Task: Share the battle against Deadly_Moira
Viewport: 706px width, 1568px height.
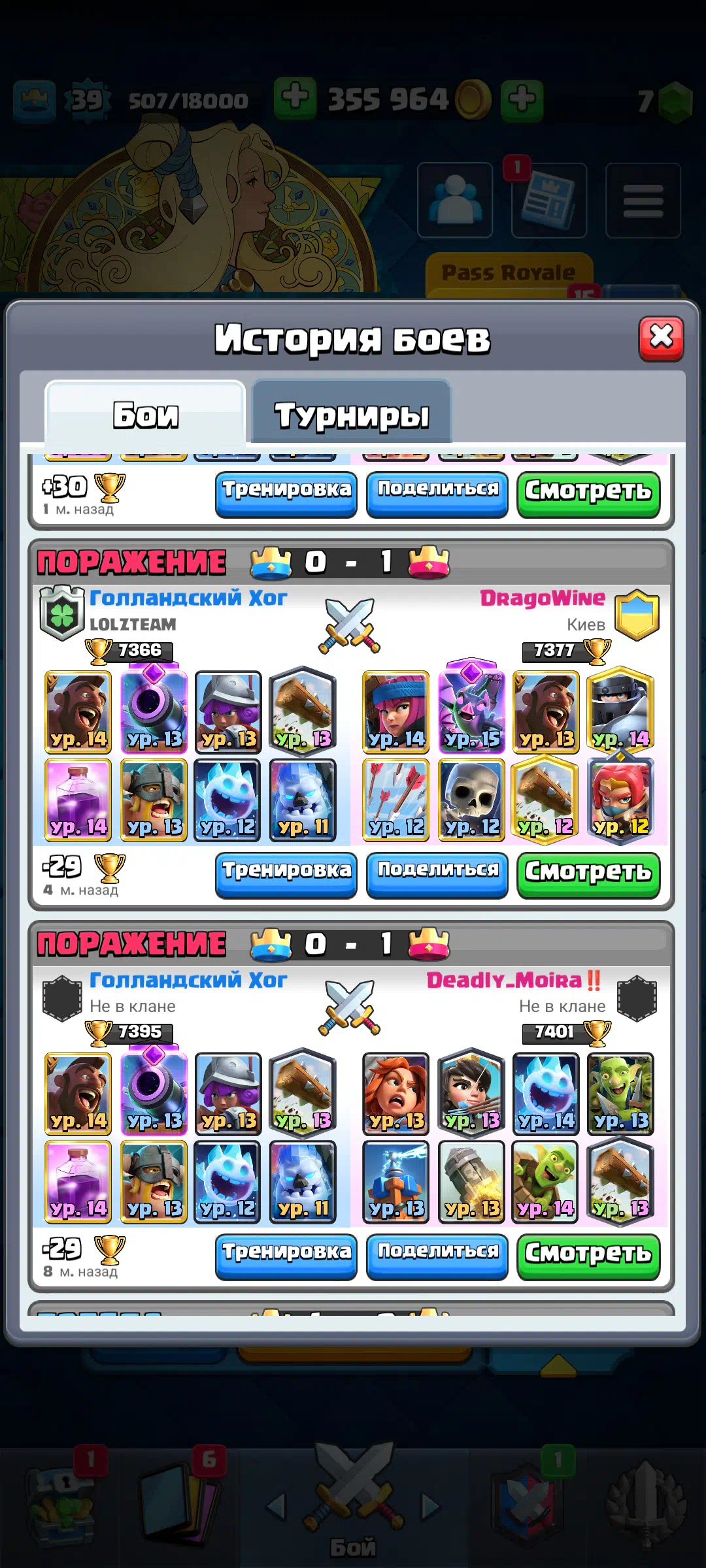Action: tap(437, 1256)
